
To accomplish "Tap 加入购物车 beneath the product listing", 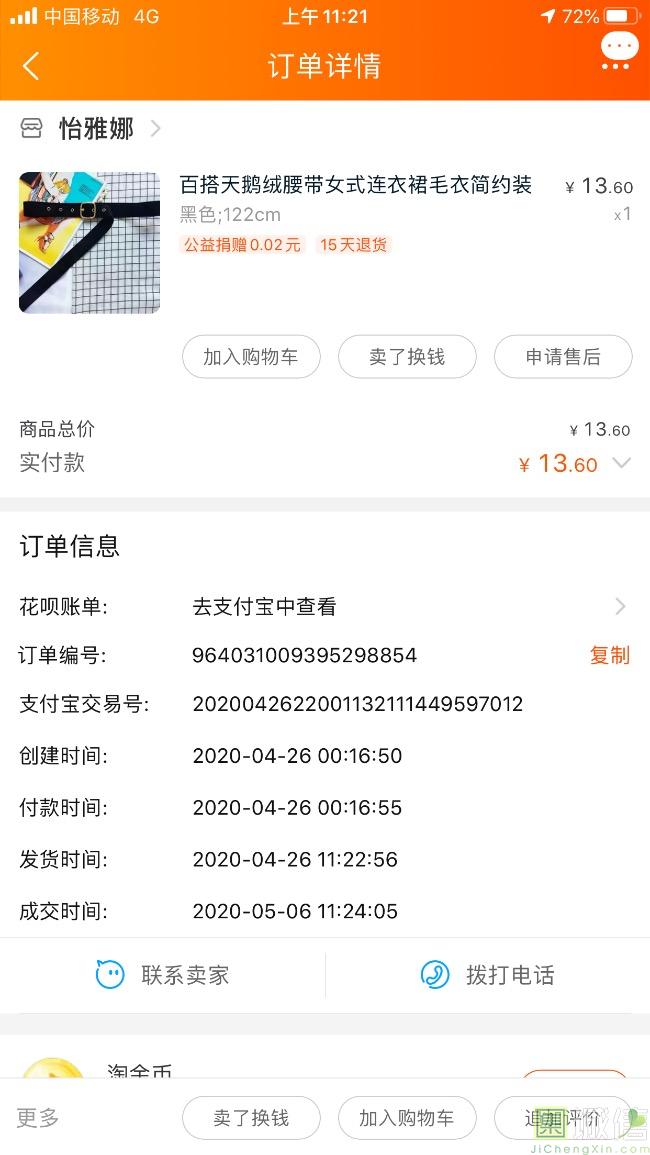I will tap(251, 357).
